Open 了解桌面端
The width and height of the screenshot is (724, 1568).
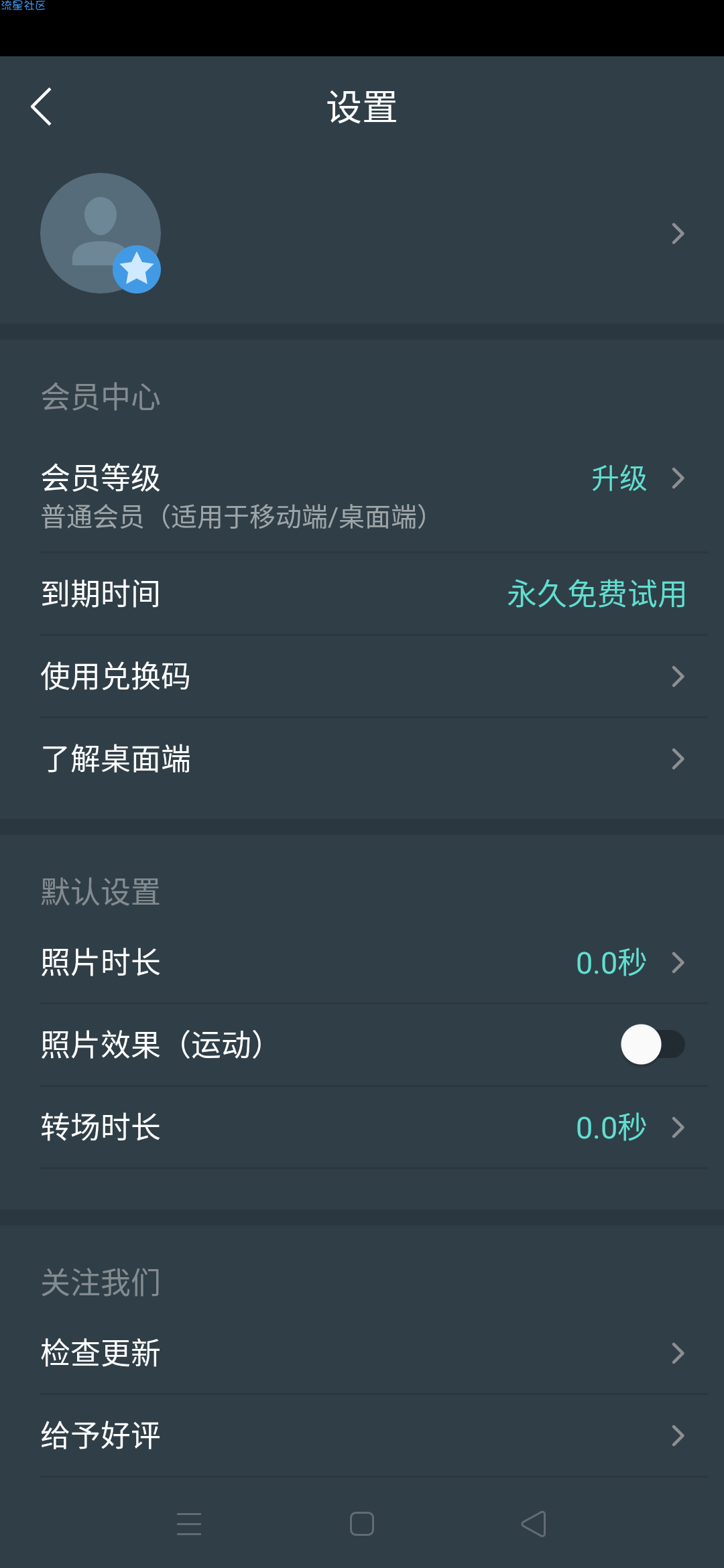(x=362, y=759)
